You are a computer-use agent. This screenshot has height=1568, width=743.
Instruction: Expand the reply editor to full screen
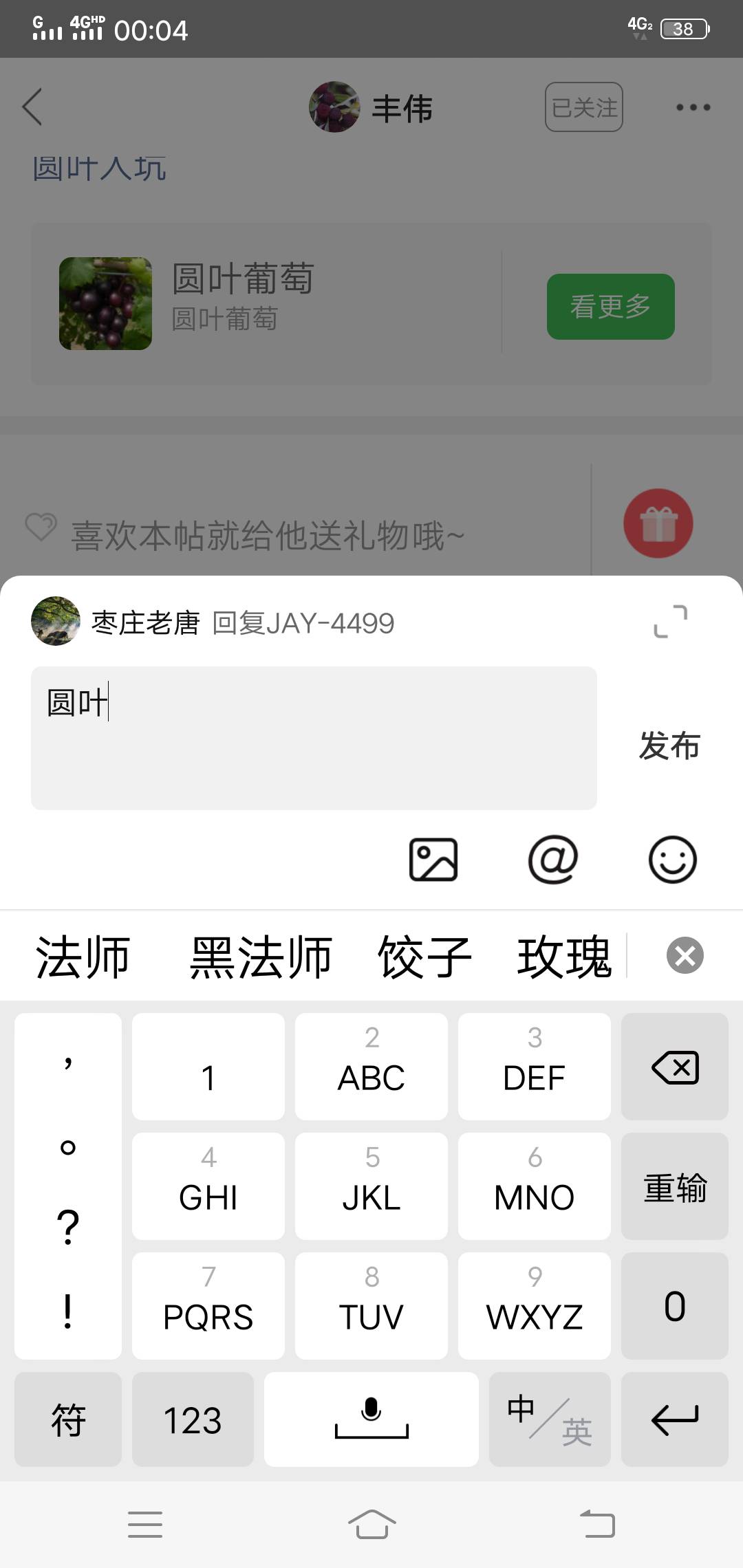670,622
